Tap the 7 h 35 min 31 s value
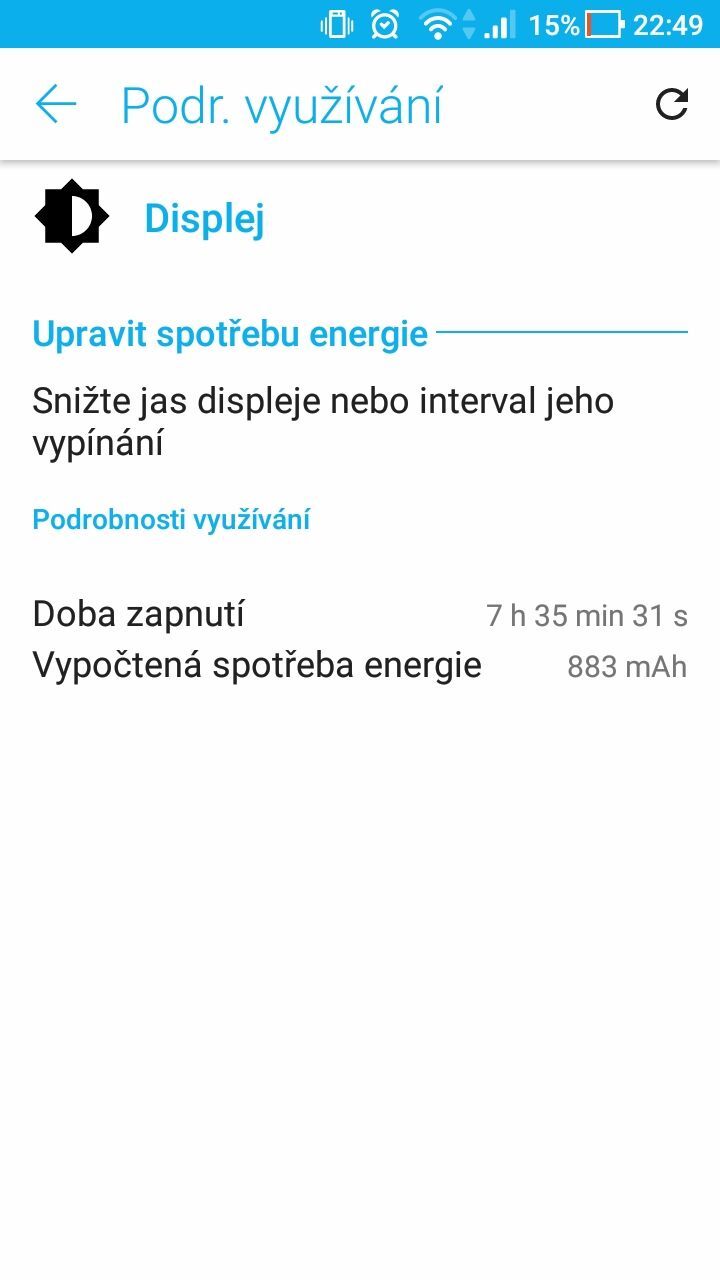Screen dimensions: 720x1280 pos(586,615)
